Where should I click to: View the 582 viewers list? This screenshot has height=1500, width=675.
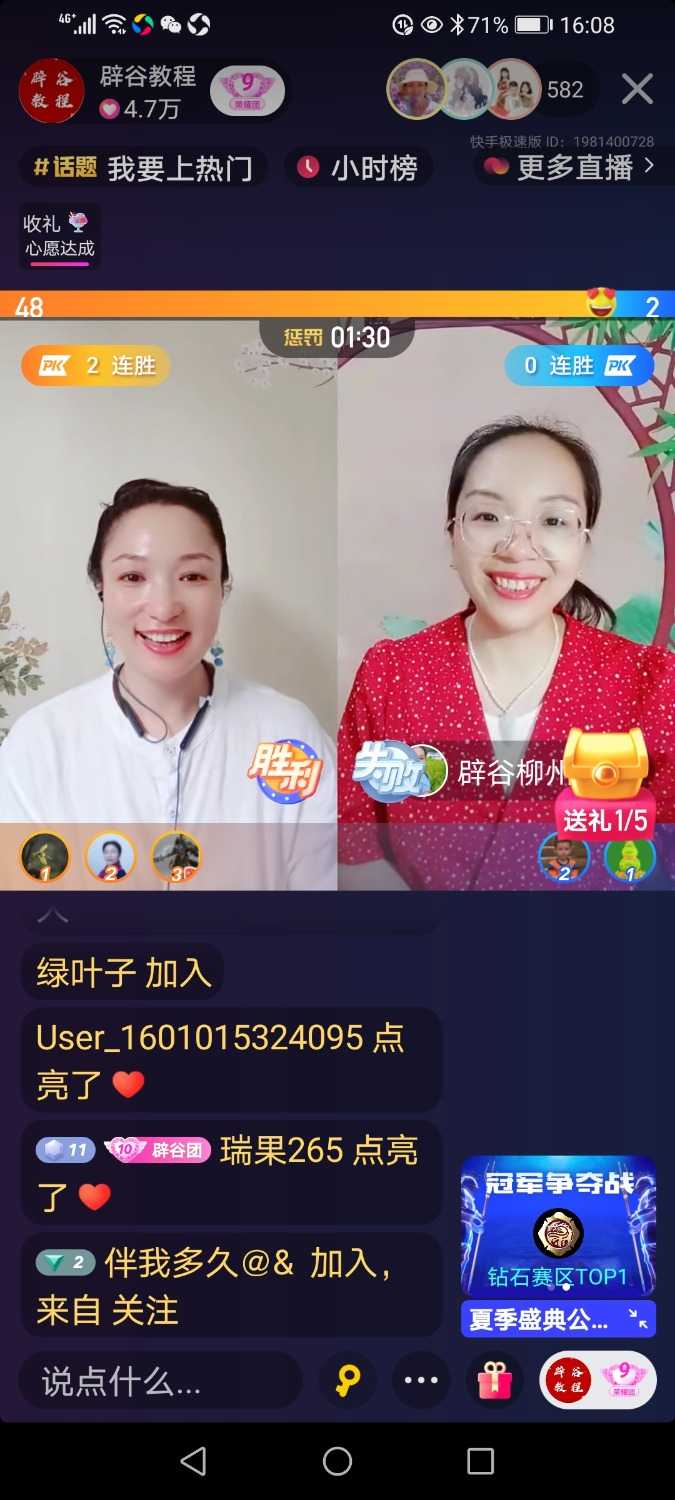coord(564,90)
